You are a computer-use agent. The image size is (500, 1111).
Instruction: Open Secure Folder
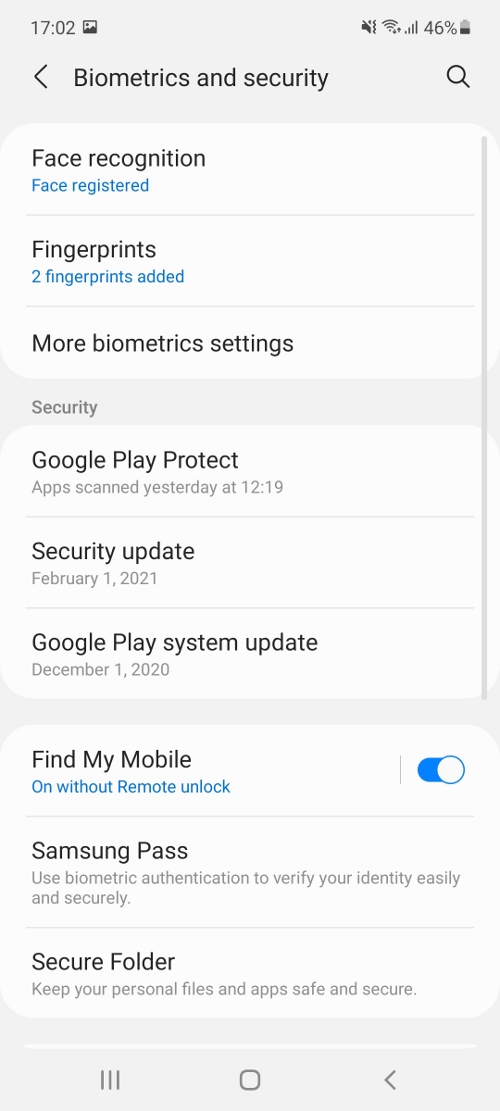click(x=250, y=974)
